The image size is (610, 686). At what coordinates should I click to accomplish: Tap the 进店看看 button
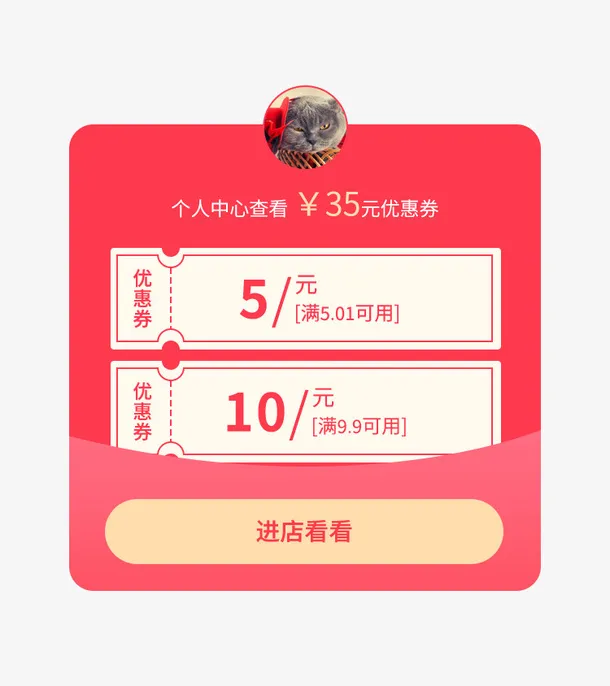(304, 531)
